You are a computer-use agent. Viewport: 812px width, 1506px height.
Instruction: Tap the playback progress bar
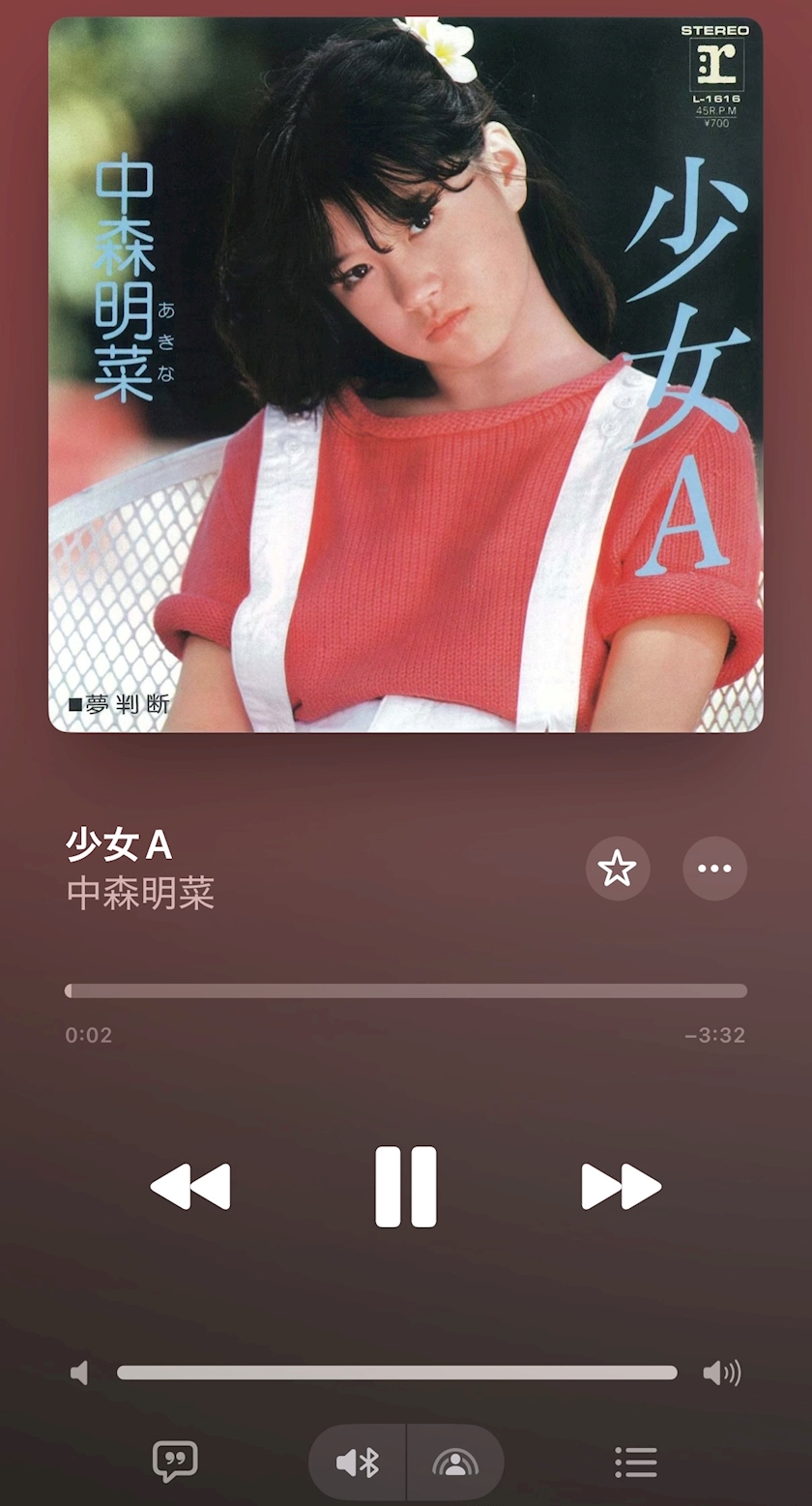tap(406, 990)
